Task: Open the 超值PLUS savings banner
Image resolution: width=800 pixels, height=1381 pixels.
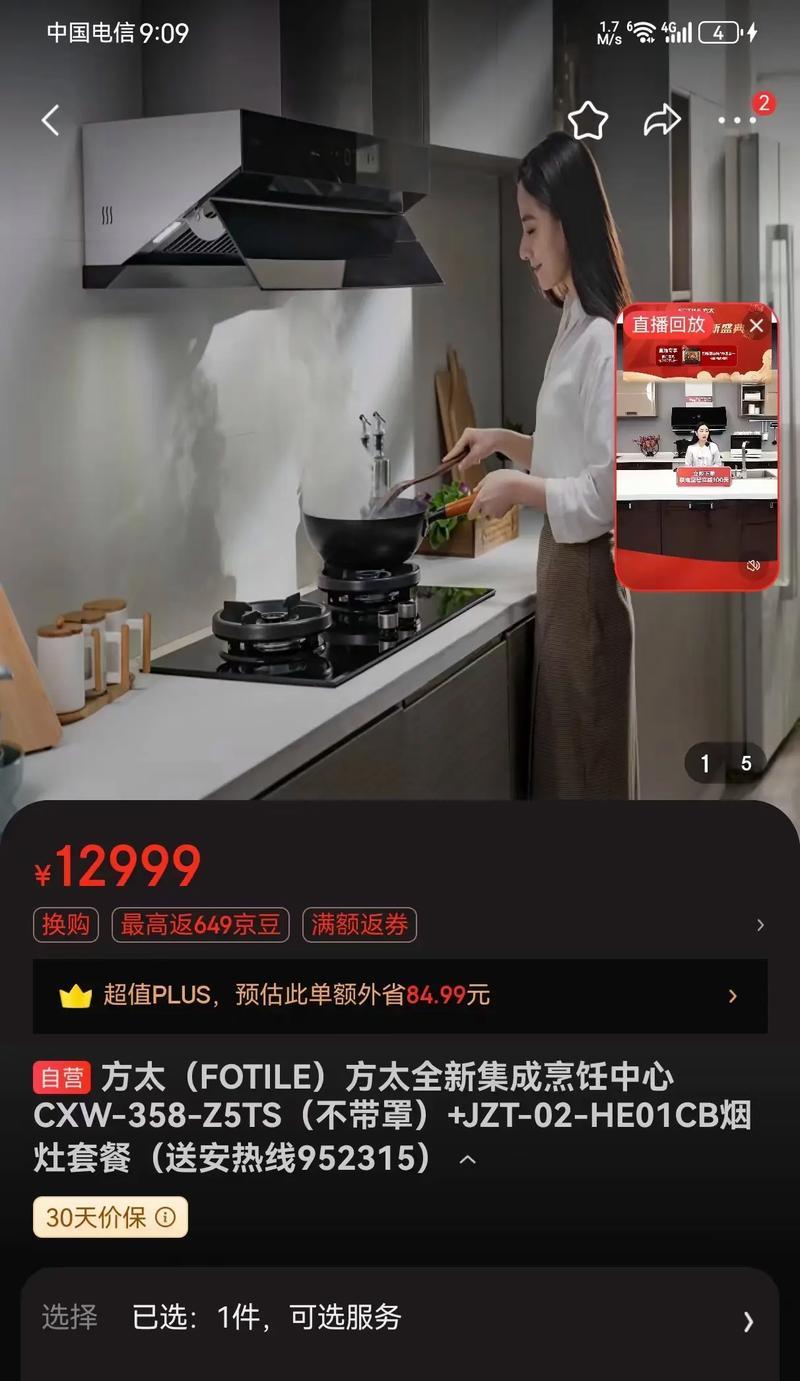Action: (400, 996)
